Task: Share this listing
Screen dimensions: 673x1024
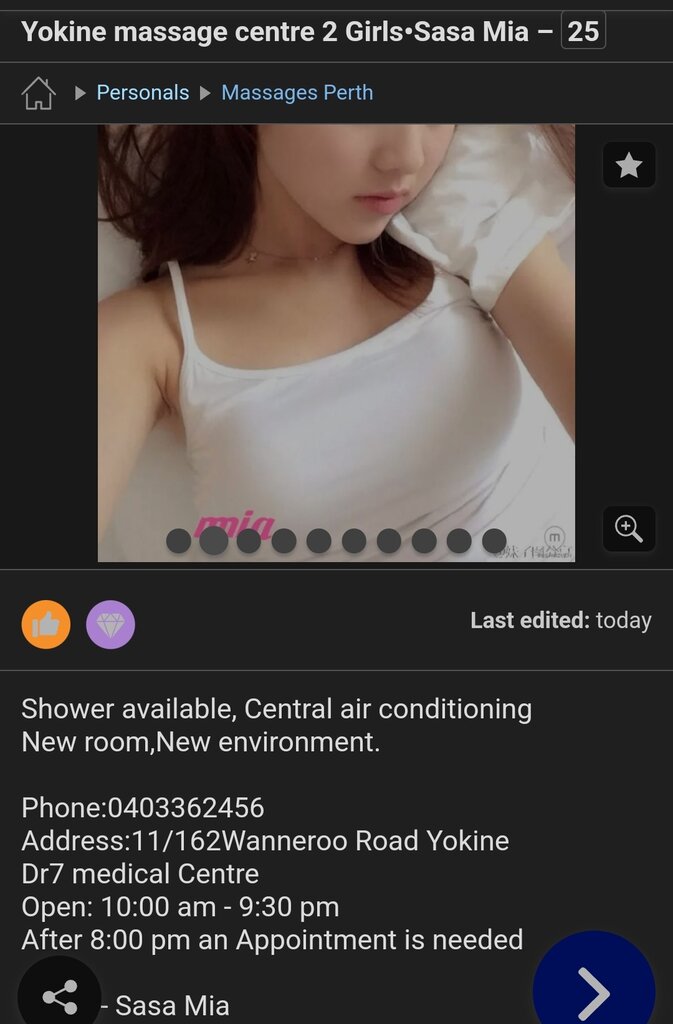Action: tap(60, 996)
